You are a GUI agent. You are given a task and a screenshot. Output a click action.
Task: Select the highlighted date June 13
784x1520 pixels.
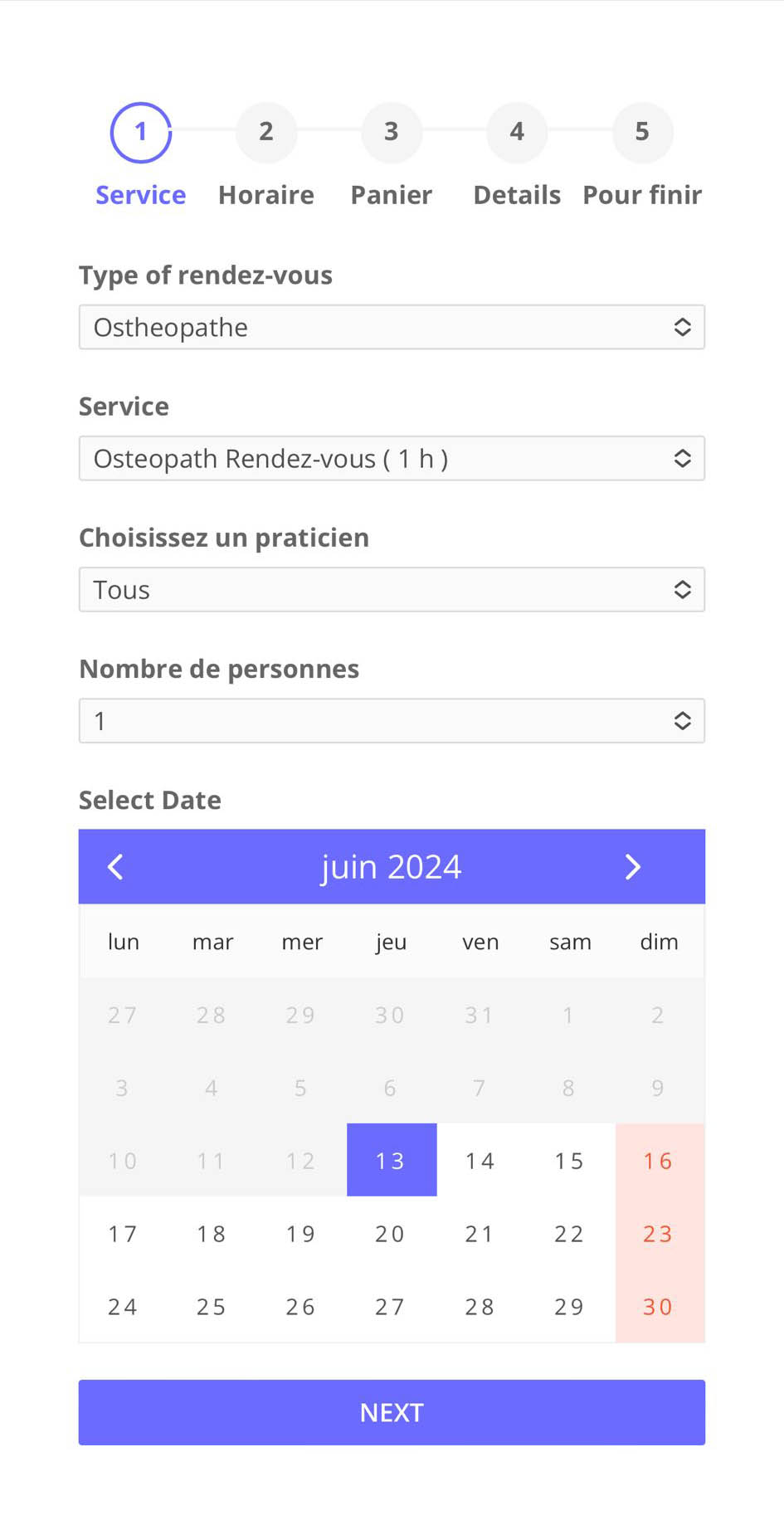391,1160
